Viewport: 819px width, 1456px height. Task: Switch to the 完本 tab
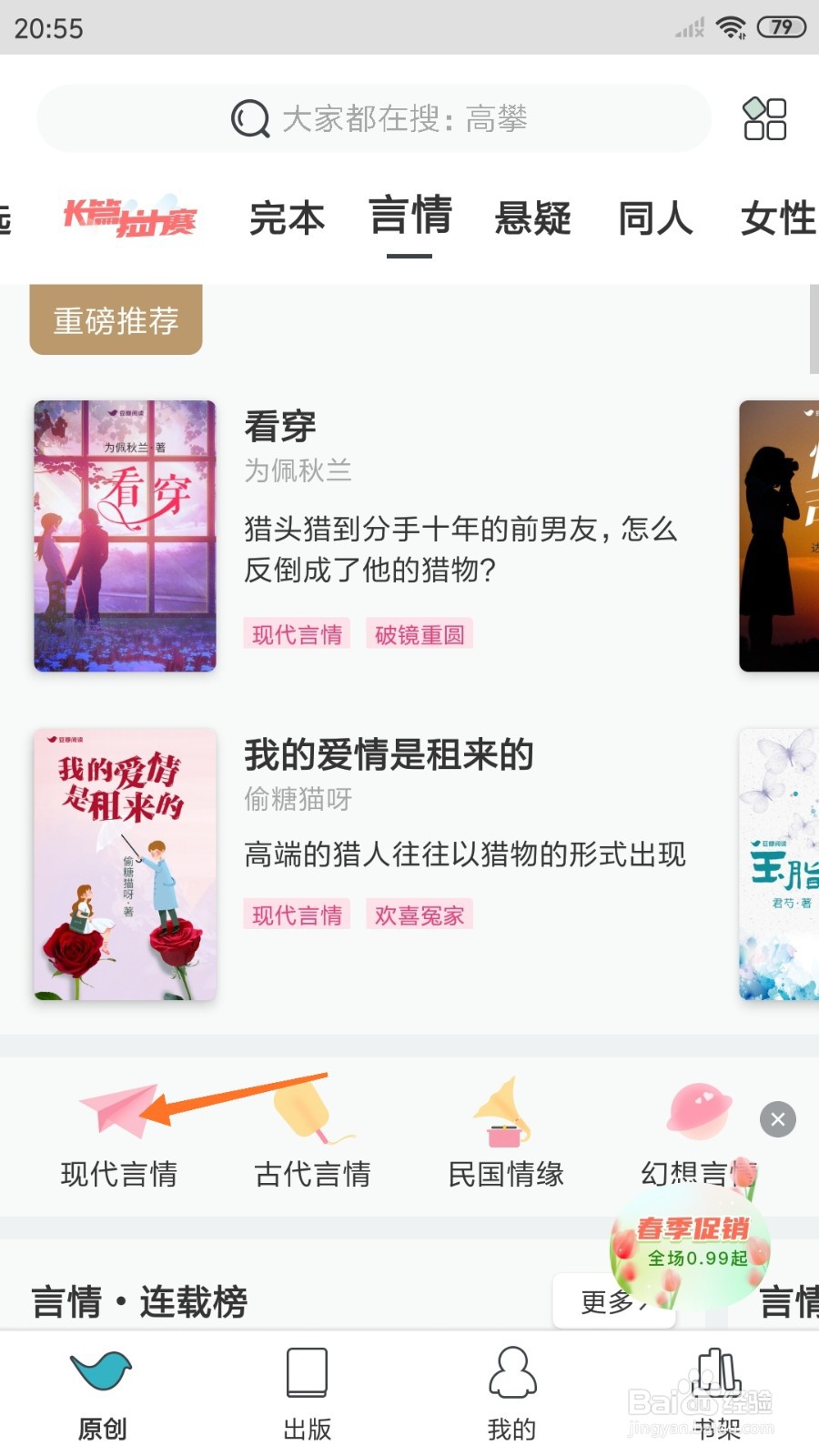point(287,218)
